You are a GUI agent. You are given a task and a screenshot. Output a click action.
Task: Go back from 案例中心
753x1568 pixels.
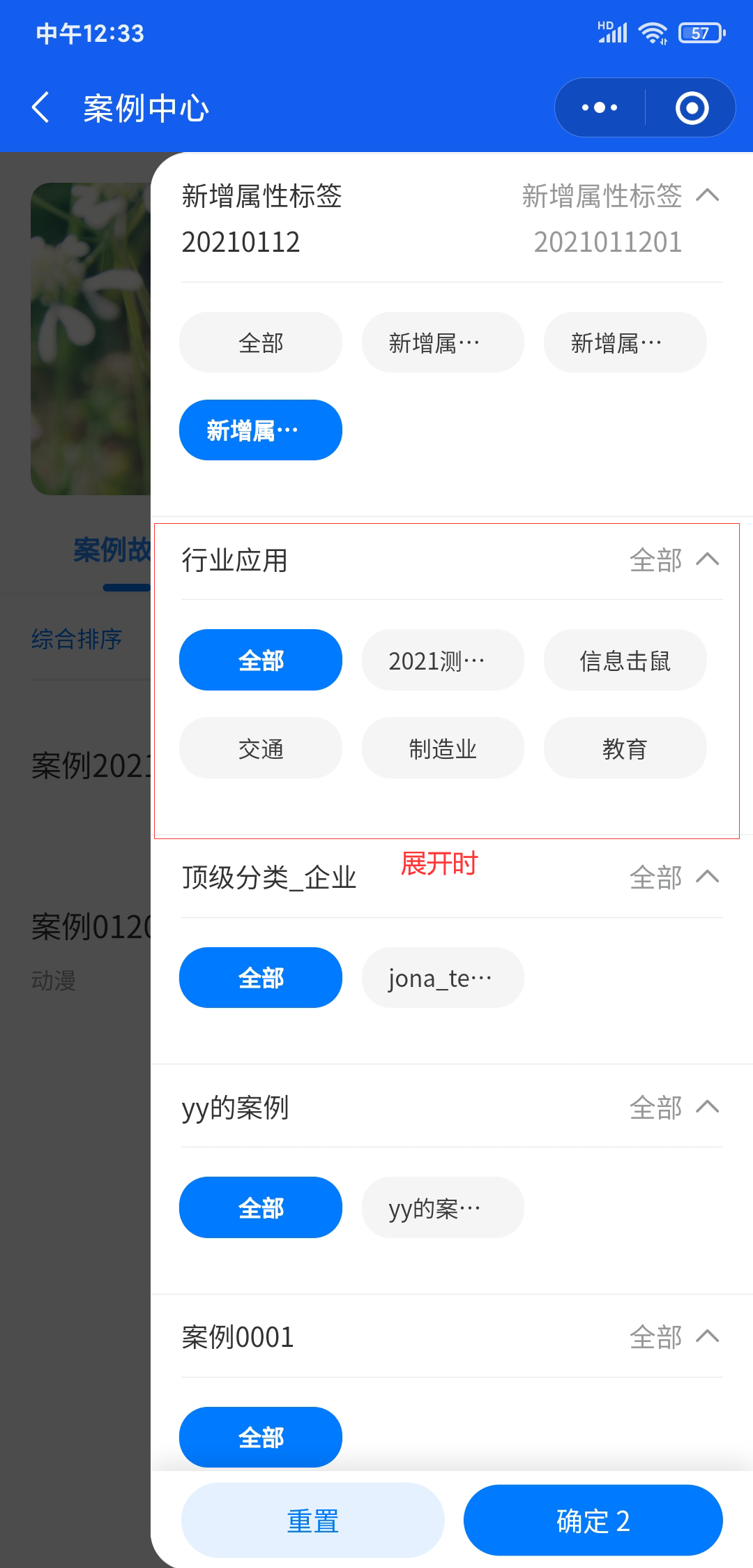[x=40, y=108]
